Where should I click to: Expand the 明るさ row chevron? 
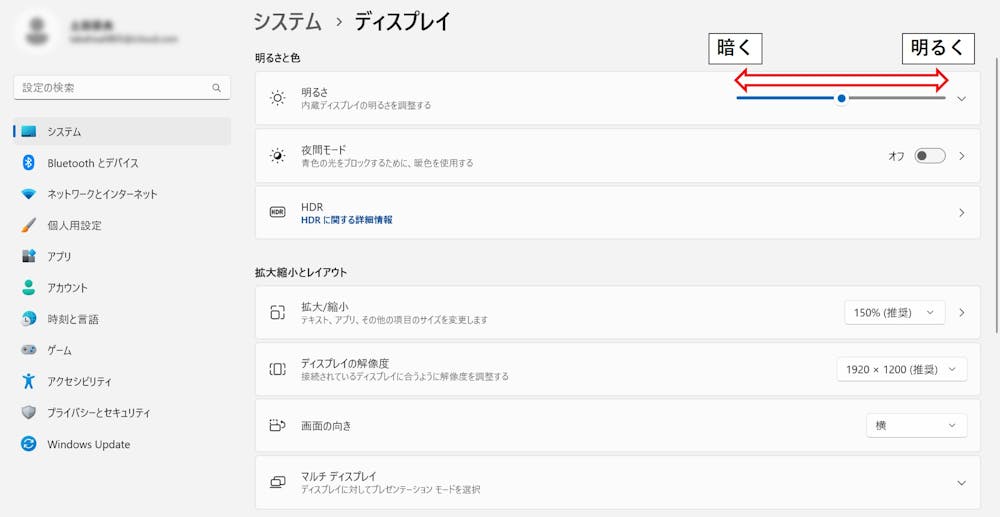[x=961, y=99]
